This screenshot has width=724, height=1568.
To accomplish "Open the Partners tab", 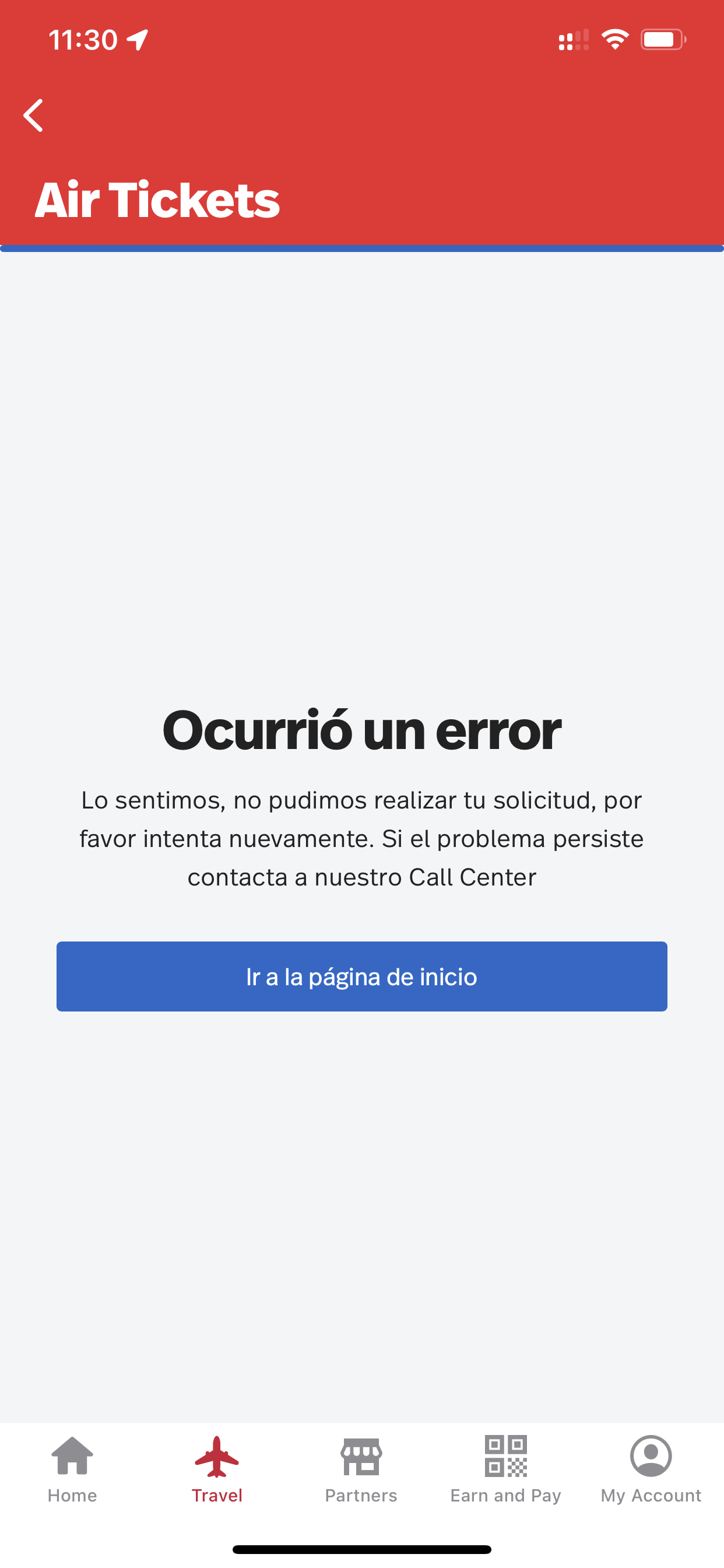I will click(361, 1468).
